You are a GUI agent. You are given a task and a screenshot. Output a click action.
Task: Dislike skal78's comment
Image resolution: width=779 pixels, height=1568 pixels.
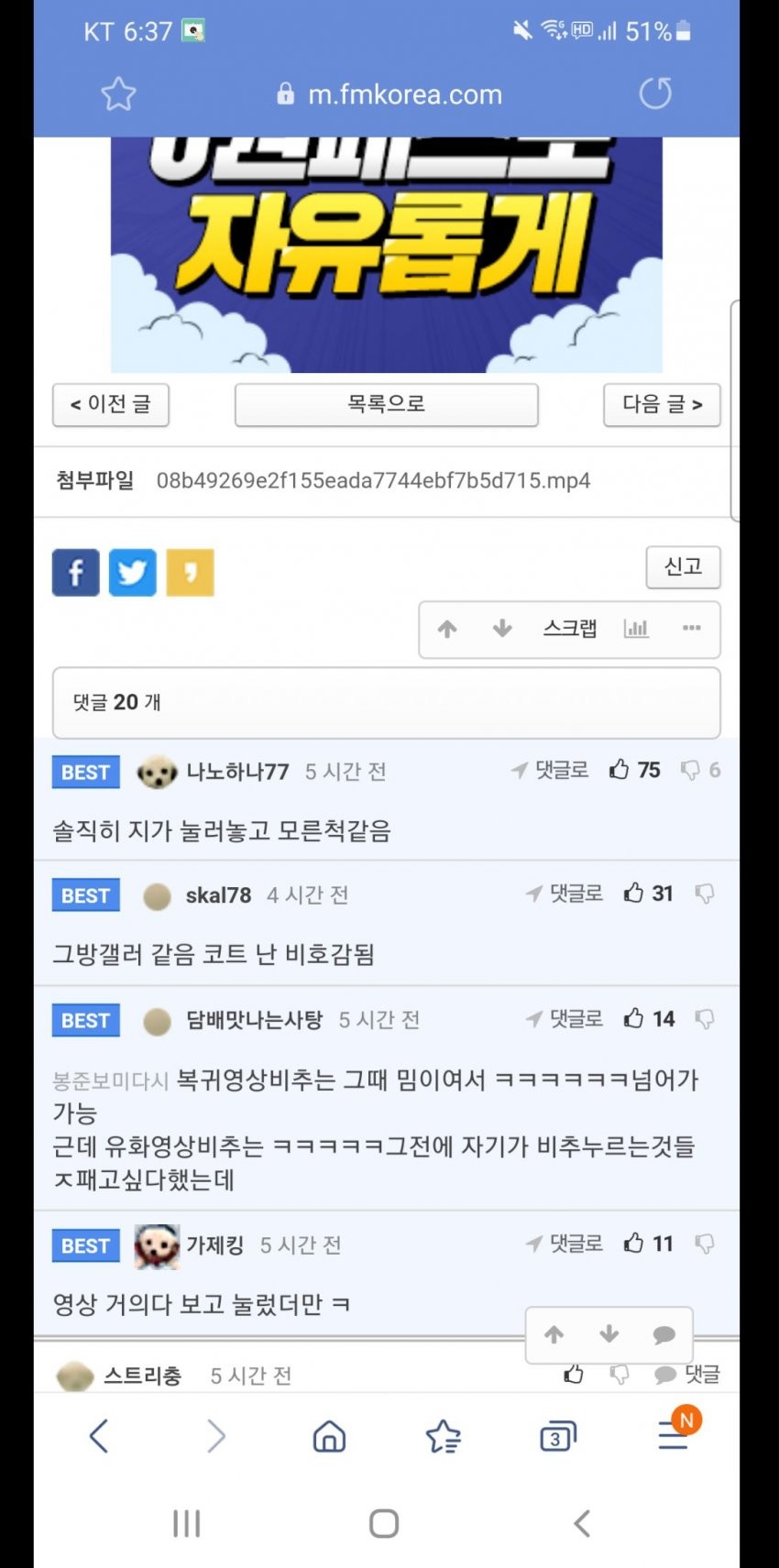(705, 894)
